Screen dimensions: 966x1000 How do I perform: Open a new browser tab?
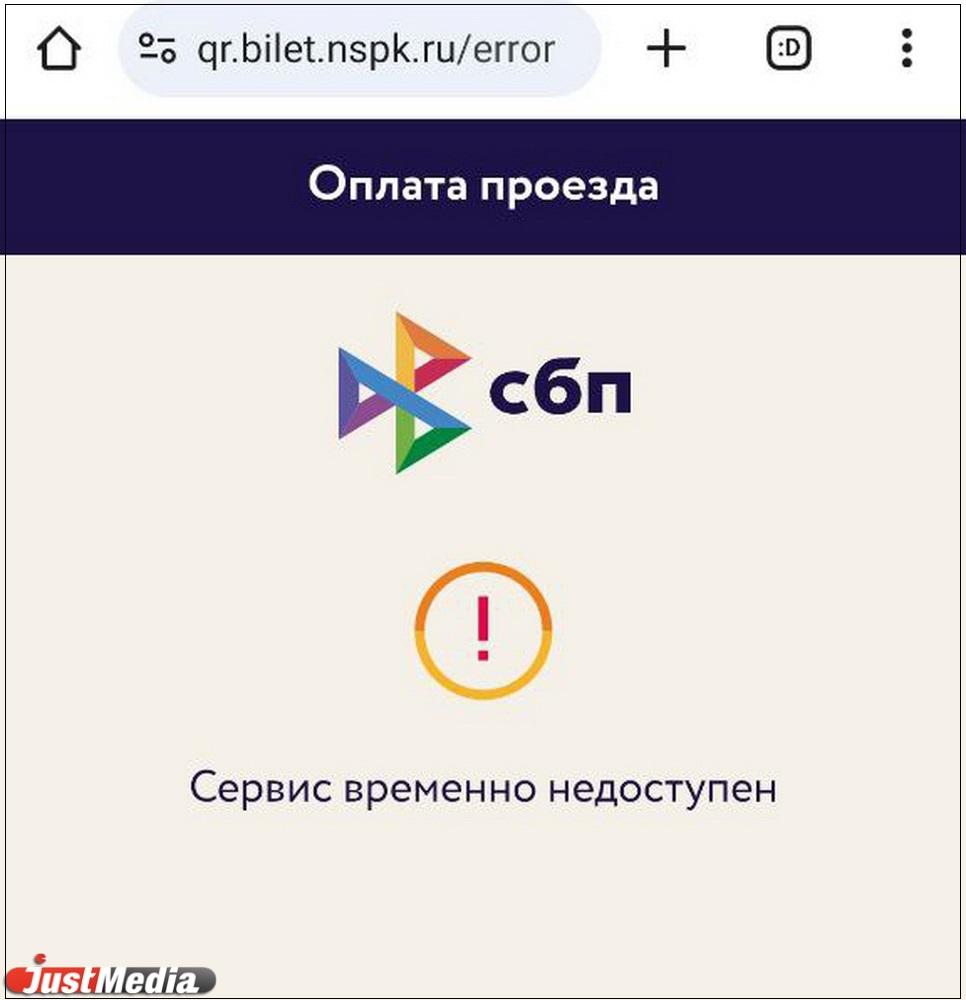click(666, 49)
